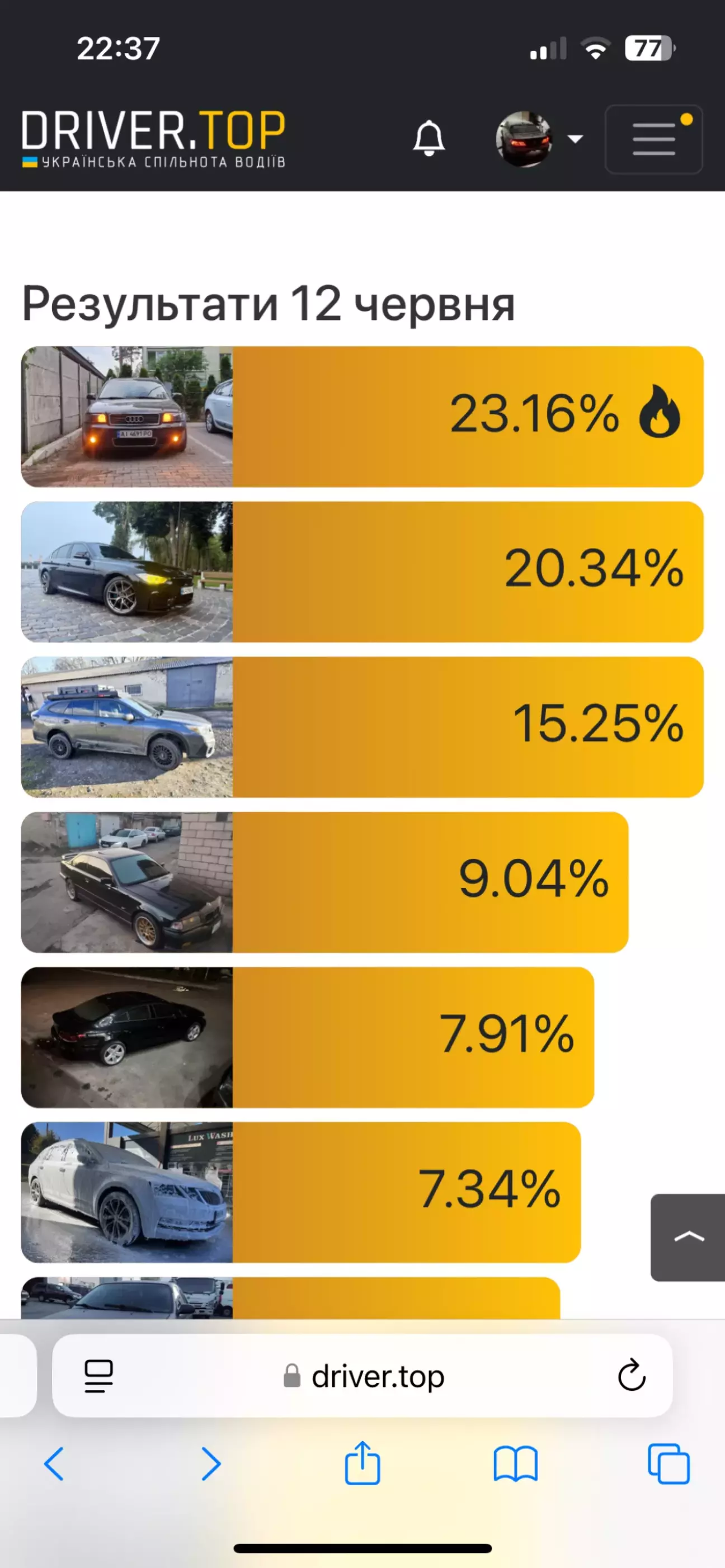This screenshot has height=1568, width=725.
Task: Go to the DRIVER.TOP home logo
Action: 153,139
